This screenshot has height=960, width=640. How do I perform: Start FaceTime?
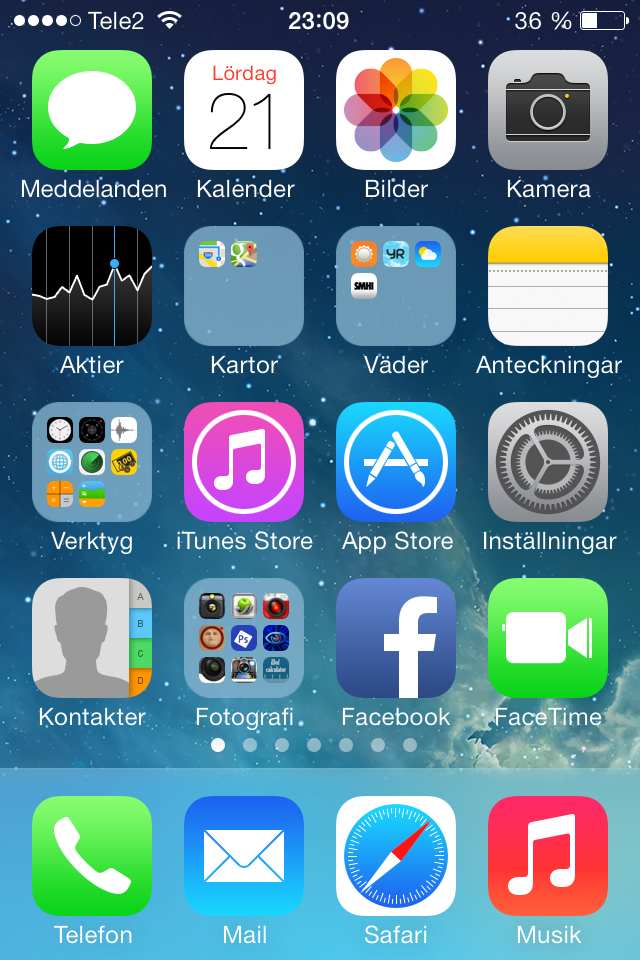tap(548, 638)
